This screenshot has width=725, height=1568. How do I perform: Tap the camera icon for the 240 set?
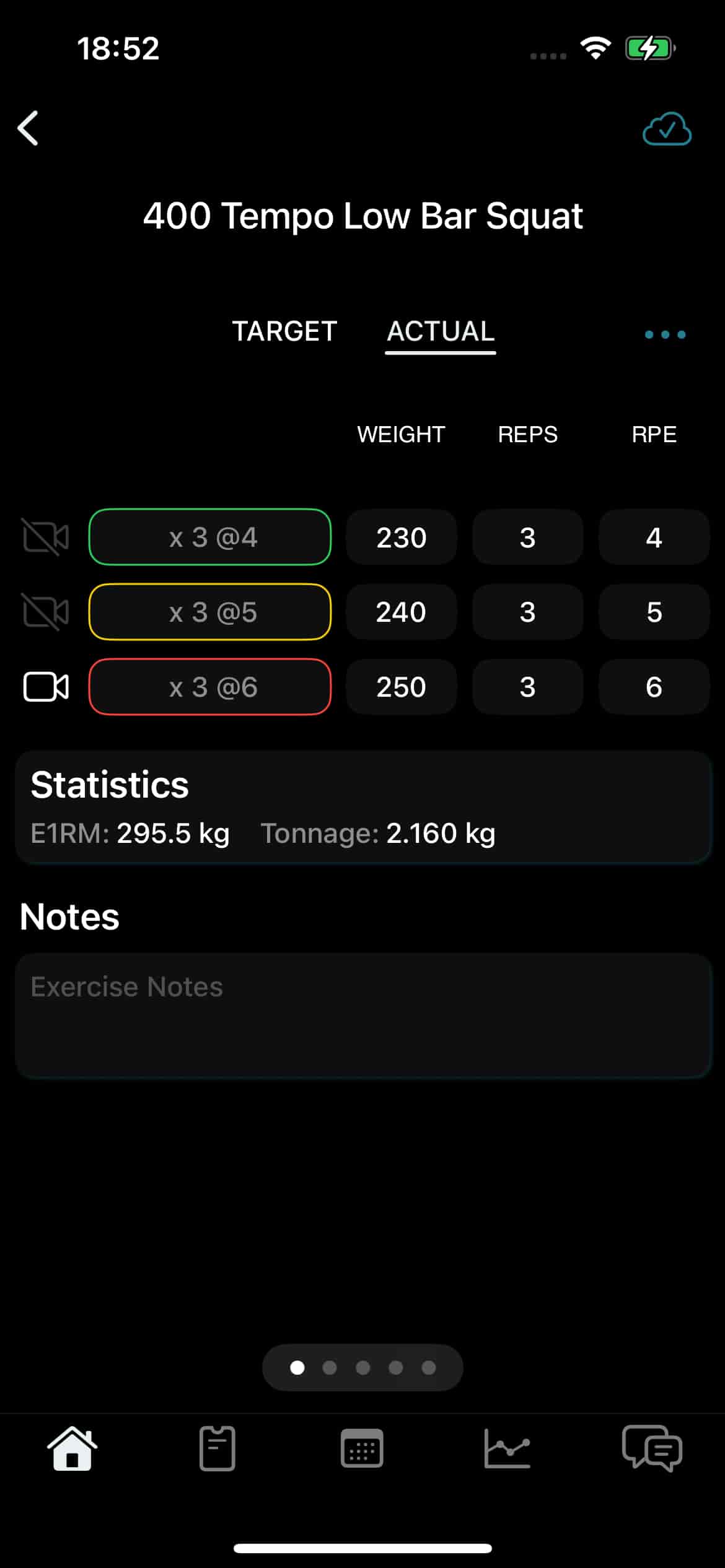click(46, 612)
